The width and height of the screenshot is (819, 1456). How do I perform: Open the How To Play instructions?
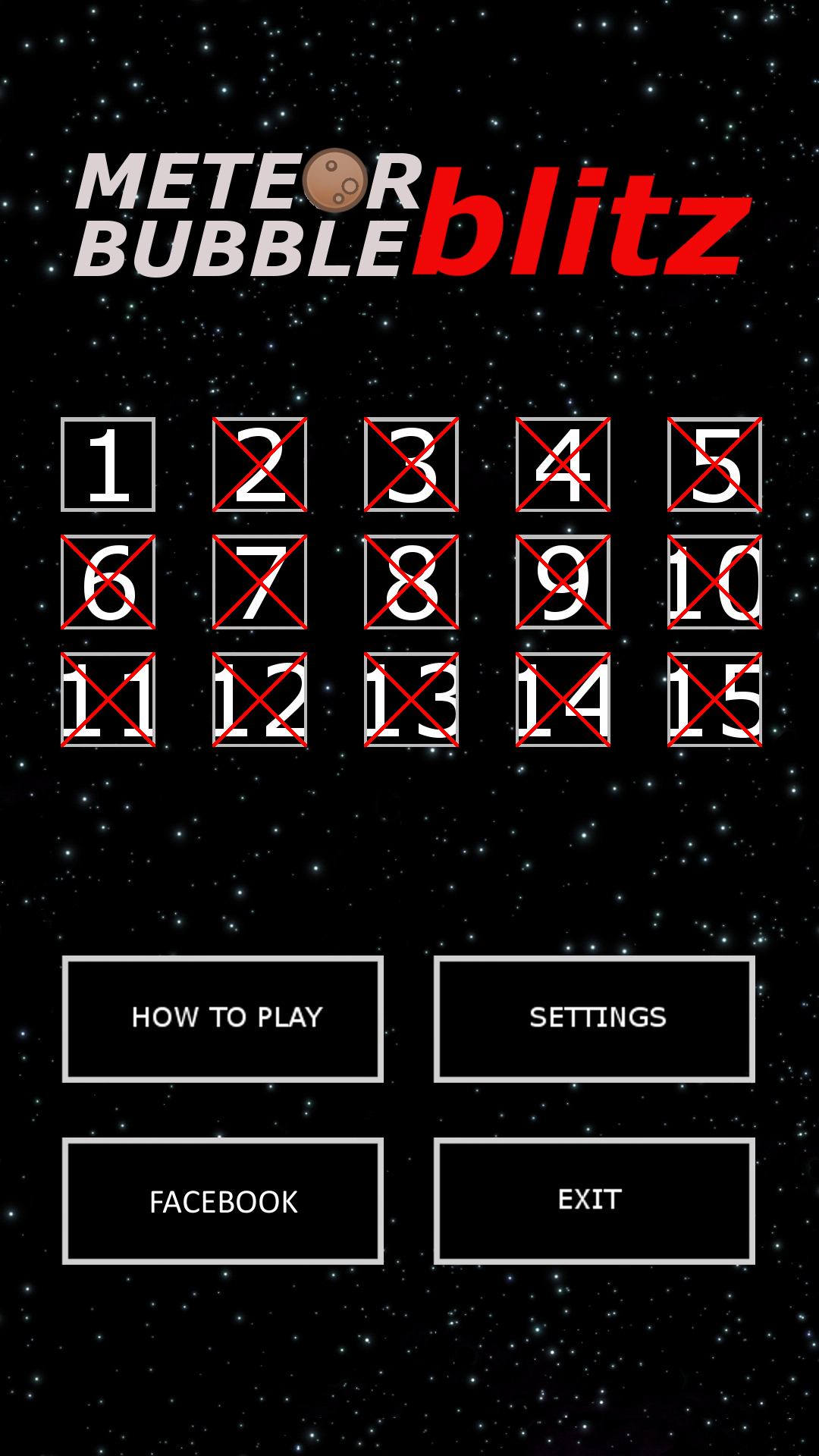(223, 1018)
